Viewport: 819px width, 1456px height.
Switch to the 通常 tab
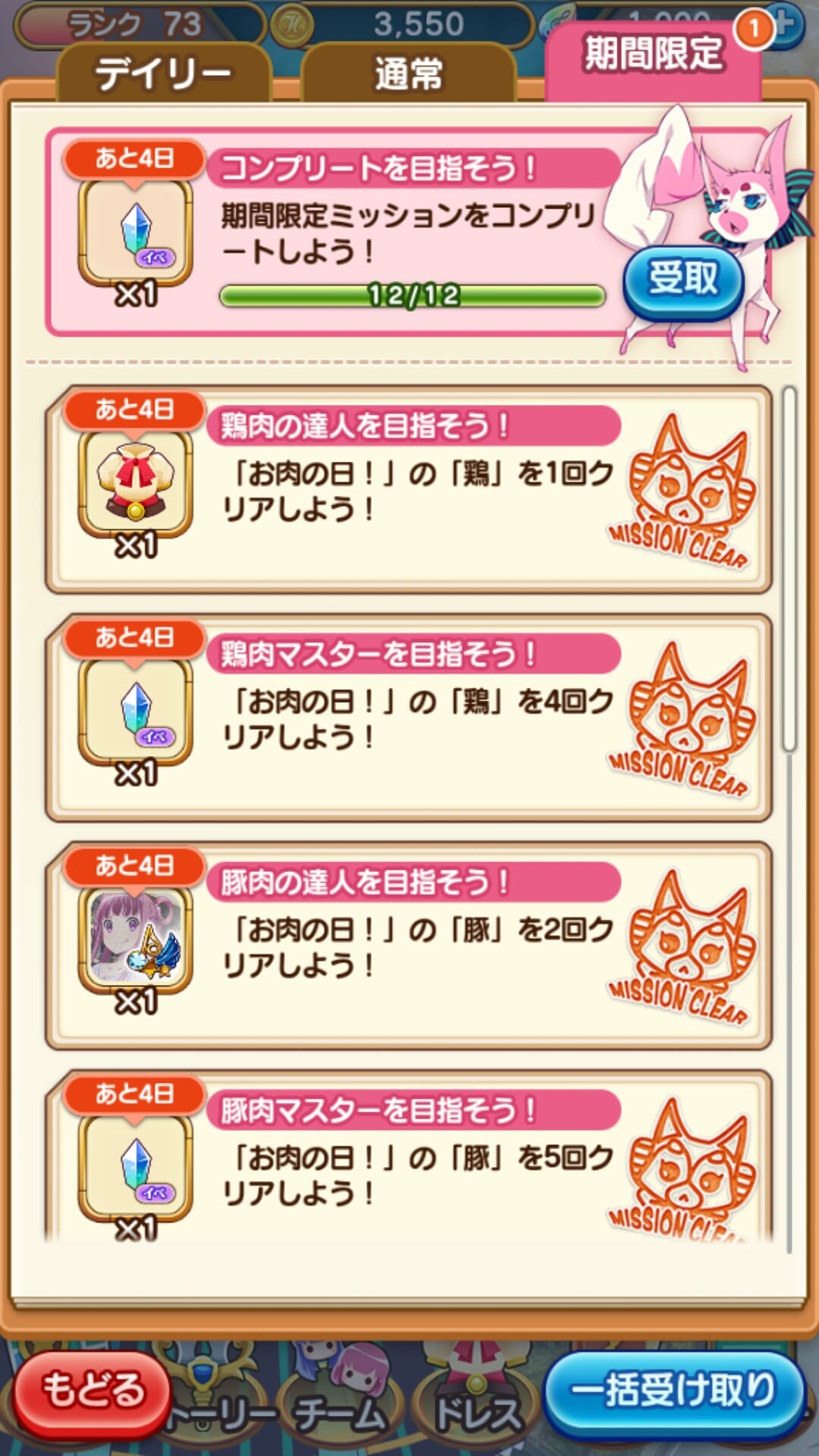click(409, 74)
